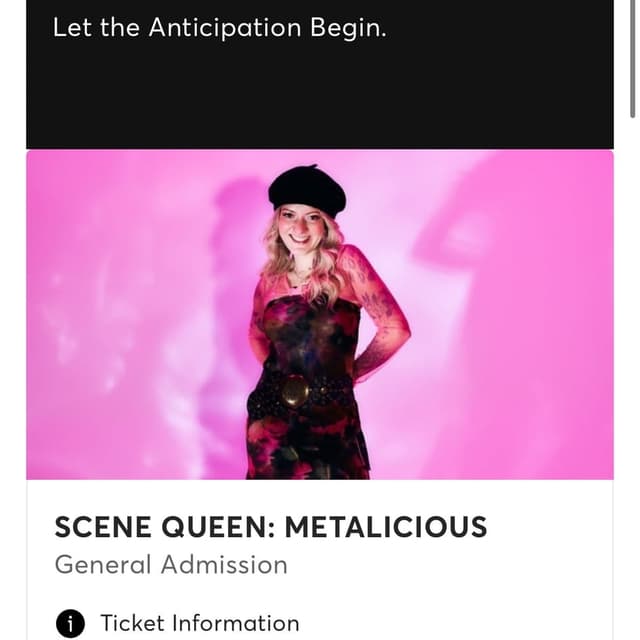Image resolution: width=640 pixels, height=640 pixels.
Task: Open Ticket Information details
Action: (x=178, y=623)
